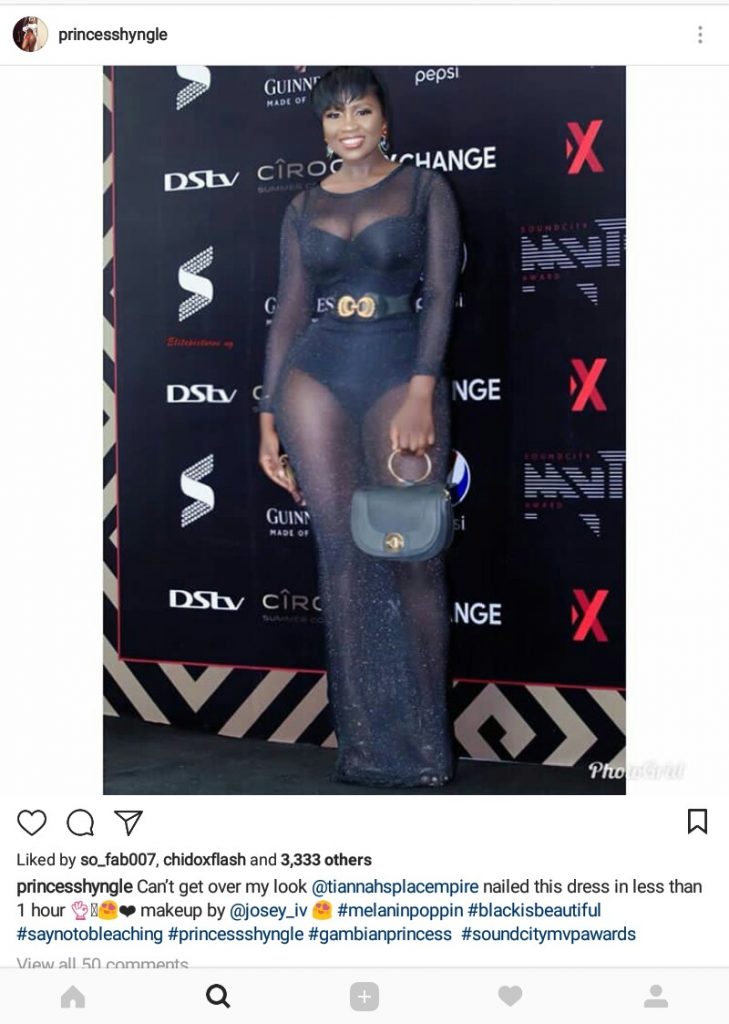Like the post with the heart icon
The width and height of the screenshot is (729, 1024).
click(x=32, y=822)
